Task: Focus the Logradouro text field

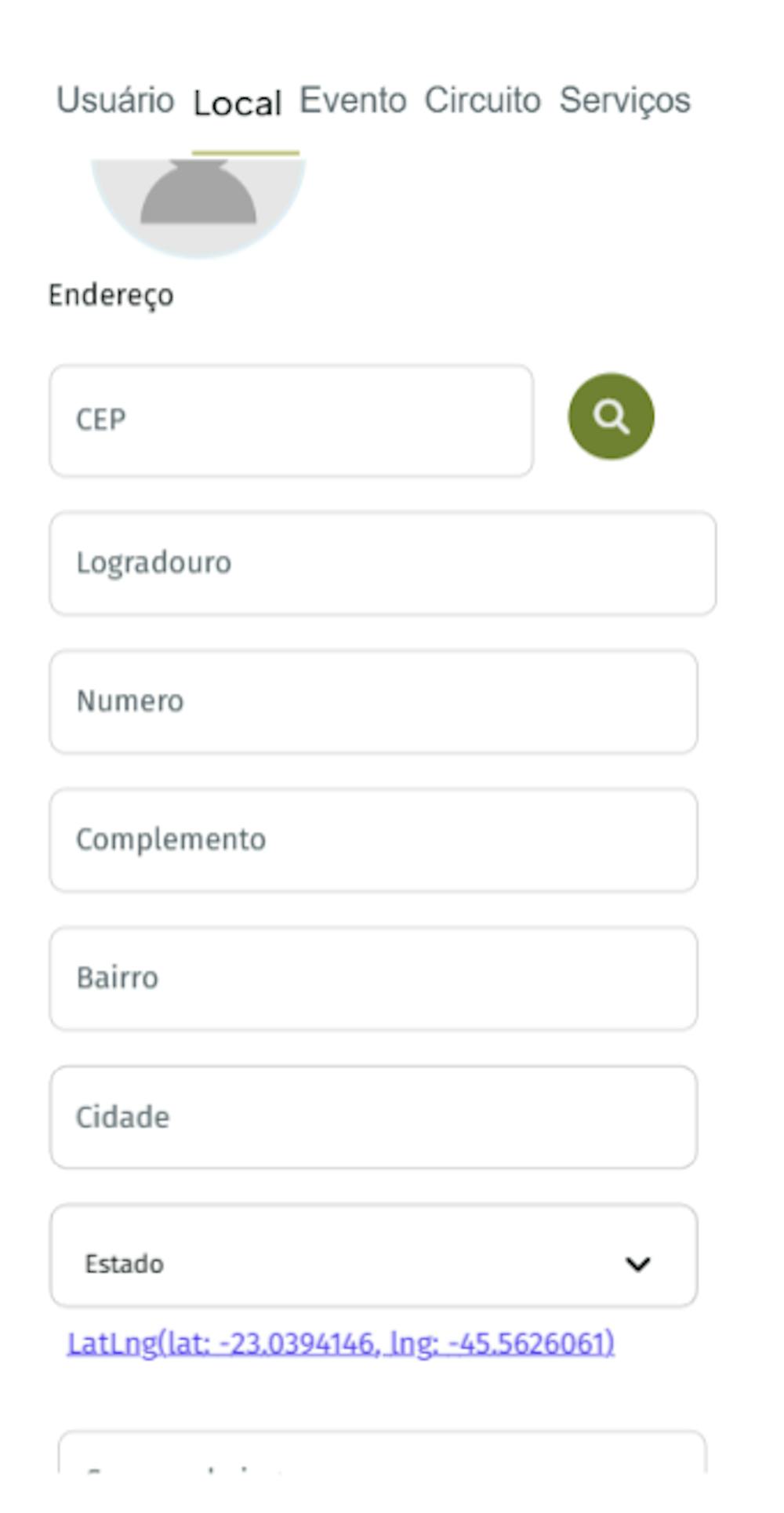Action: (x=383, y=563)
